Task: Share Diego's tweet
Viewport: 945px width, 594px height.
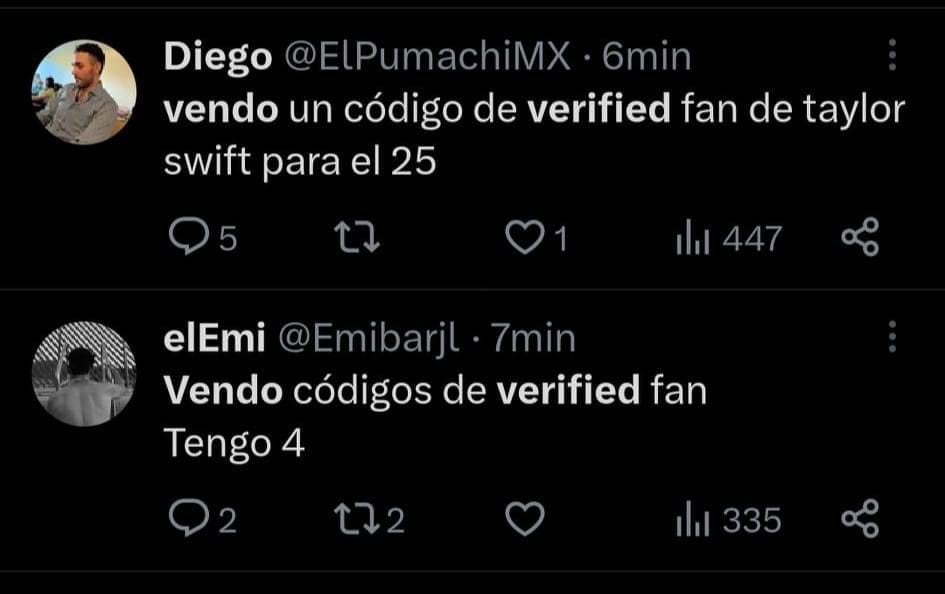Action: click(x=860, y=238)
